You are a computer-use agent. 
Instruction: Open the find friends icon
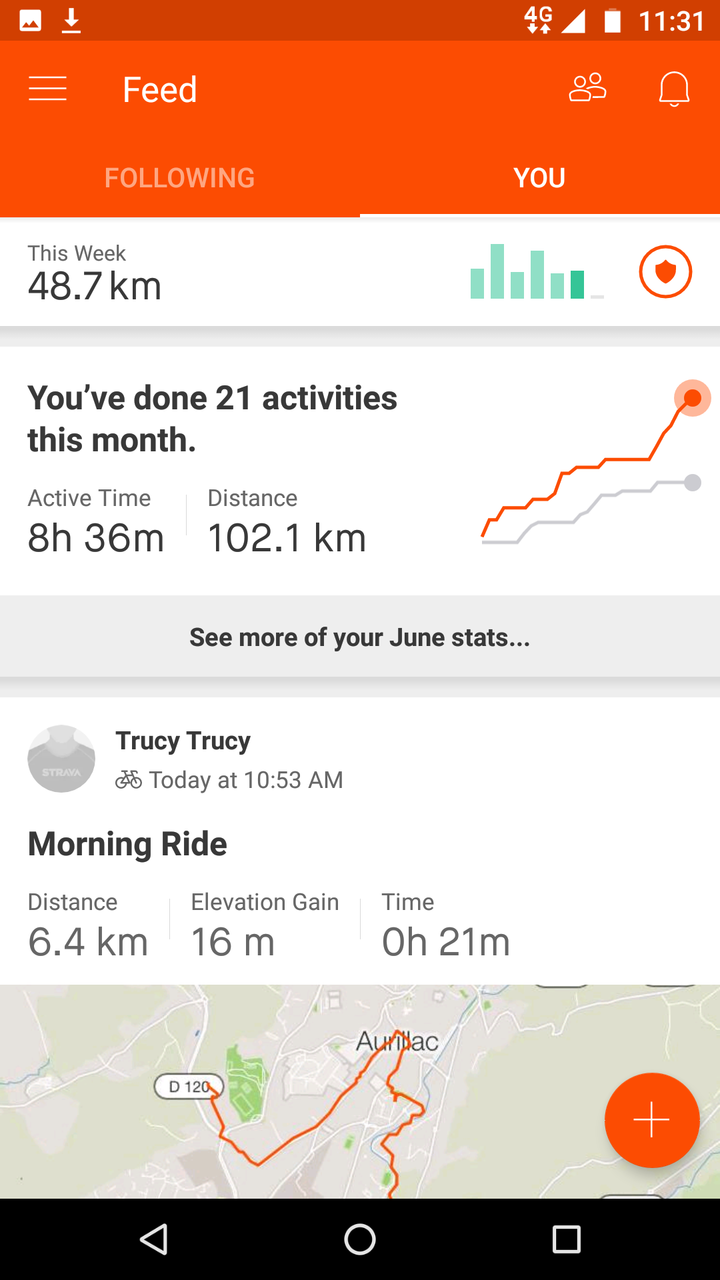point(588,89)
